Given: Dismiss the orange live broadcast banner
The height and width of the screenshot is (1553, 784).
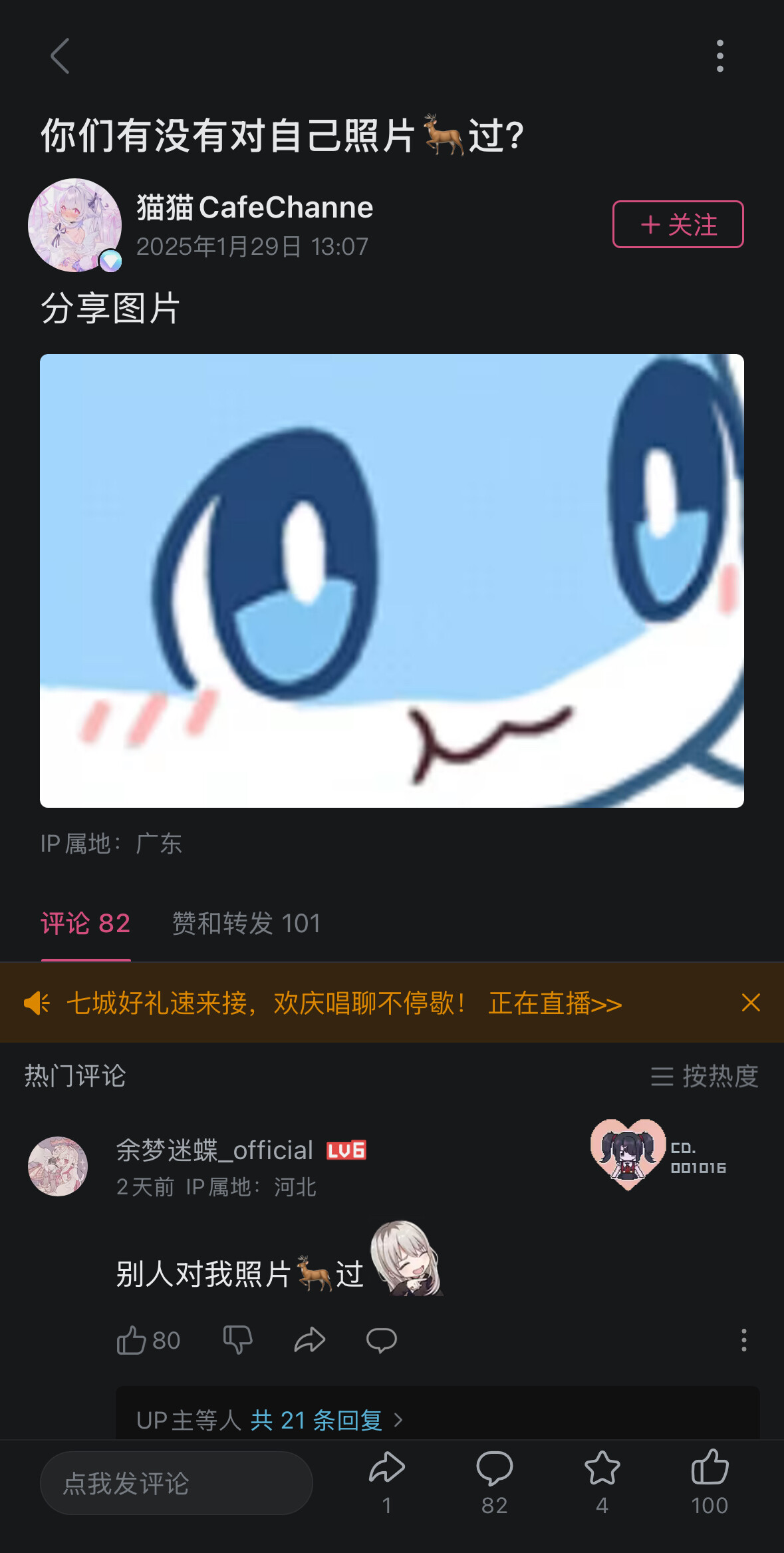Looking at the screenshot, I should point(751,1003).
